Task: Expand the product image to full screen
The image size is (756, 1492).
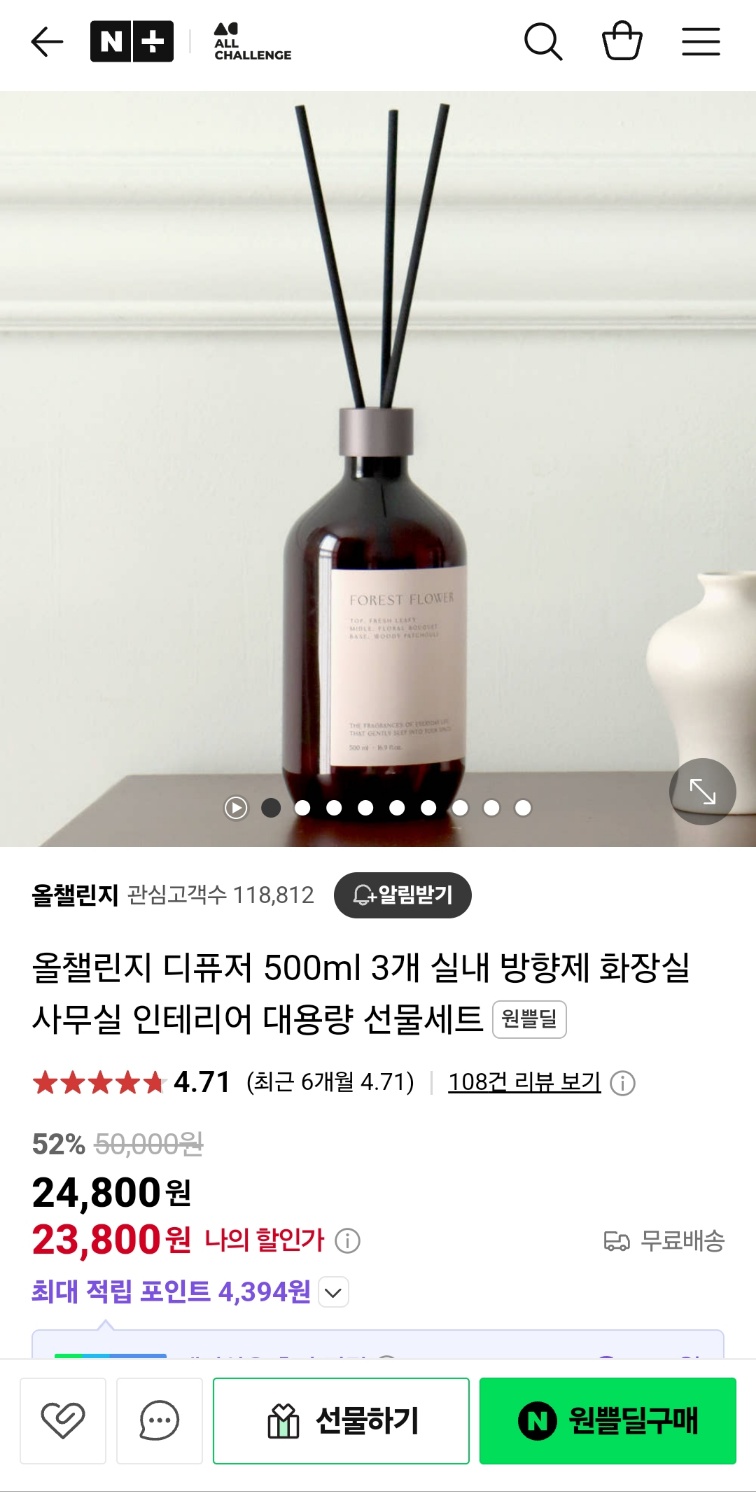Action: click(702, 792)
